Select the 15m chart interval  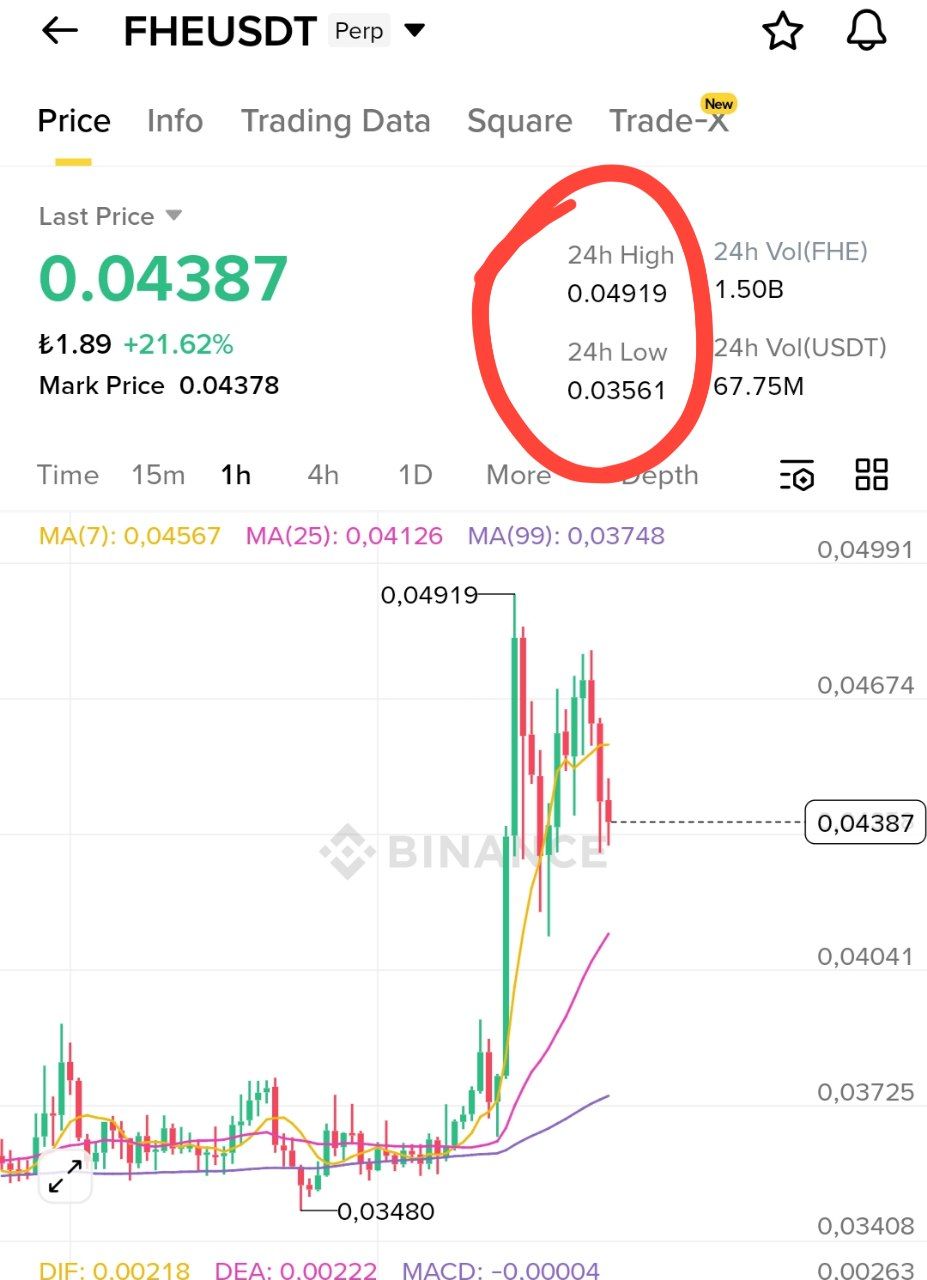(158, 475)
